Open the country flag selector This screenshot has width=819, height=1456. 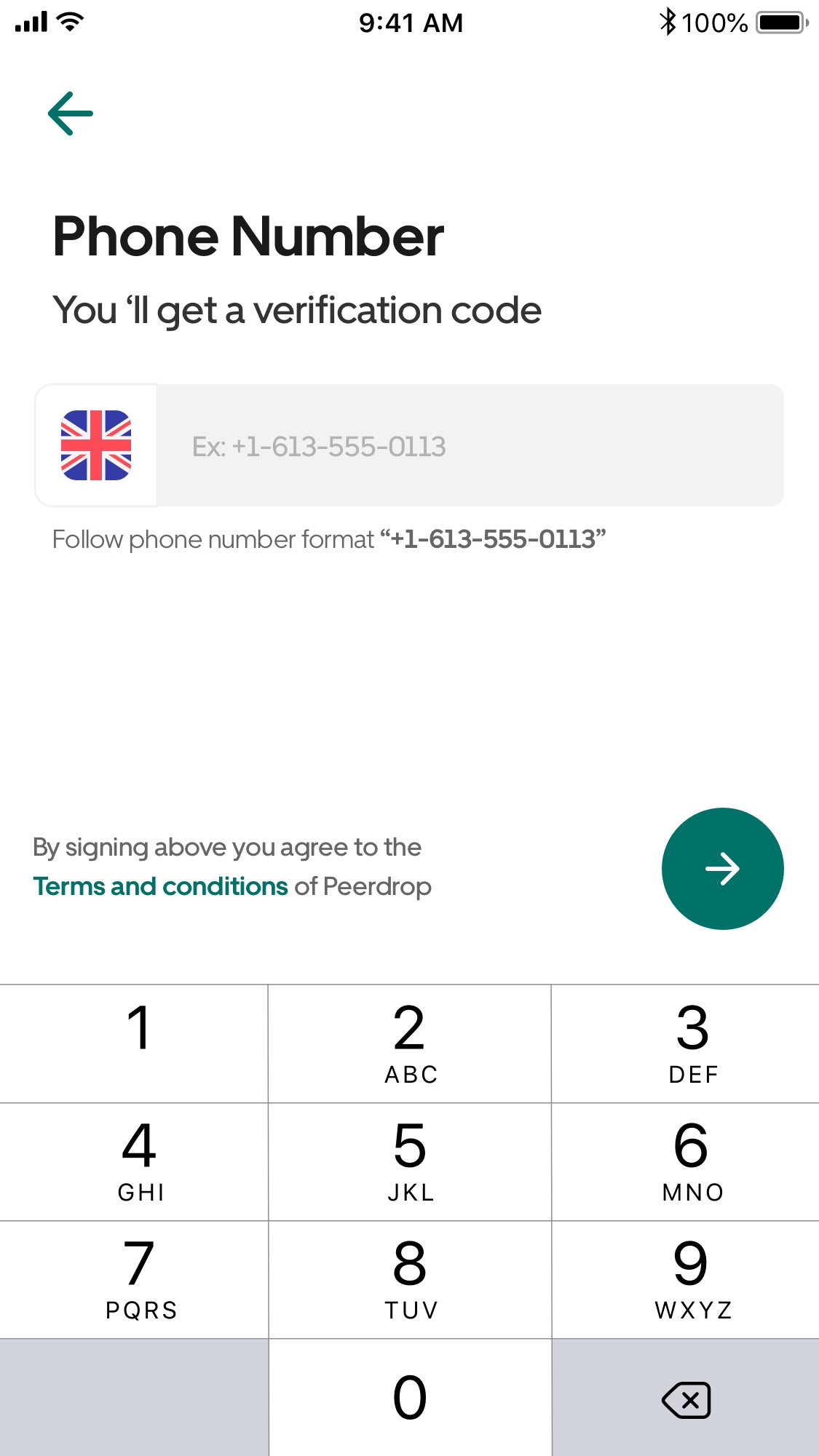tap(96, 445)
